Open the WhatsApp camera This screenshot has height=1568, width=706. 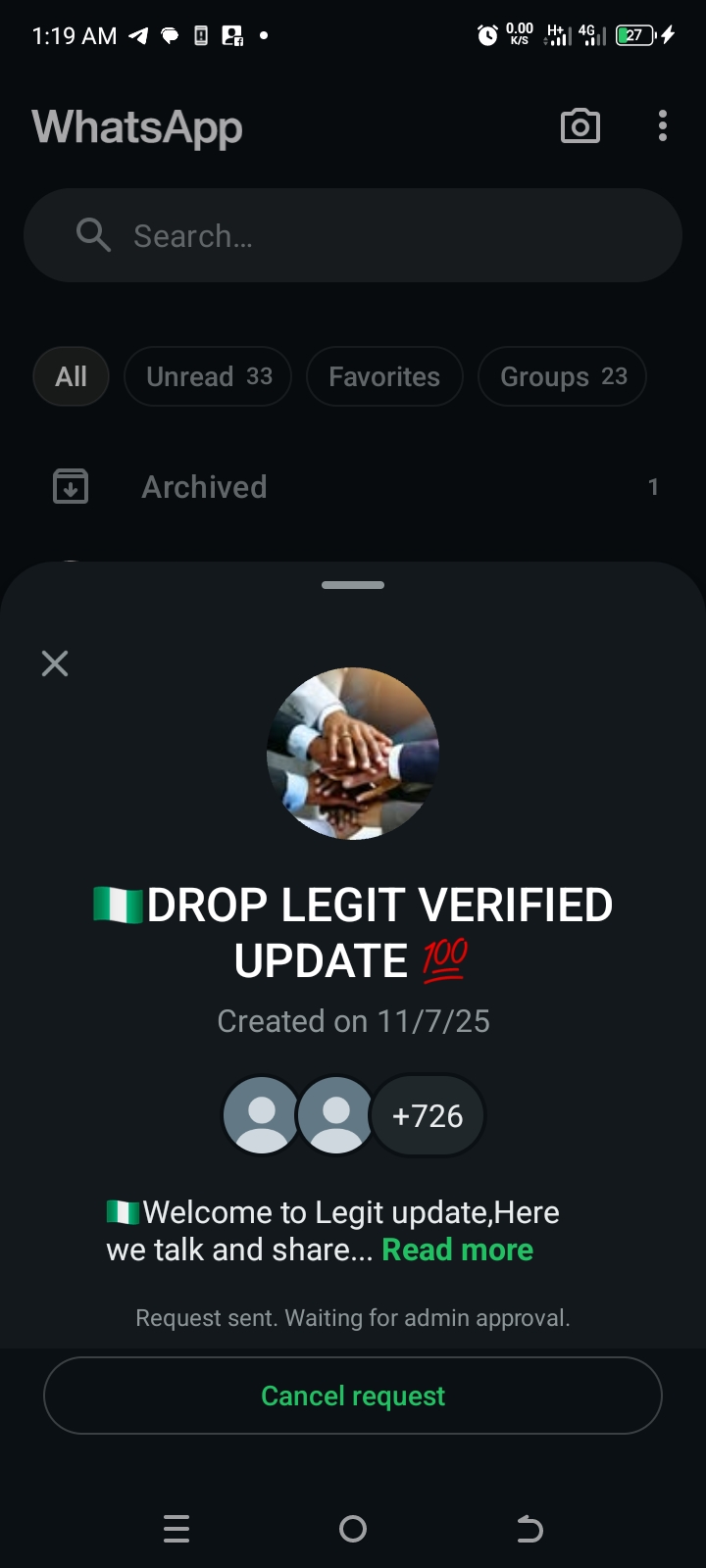coord(580,126)
